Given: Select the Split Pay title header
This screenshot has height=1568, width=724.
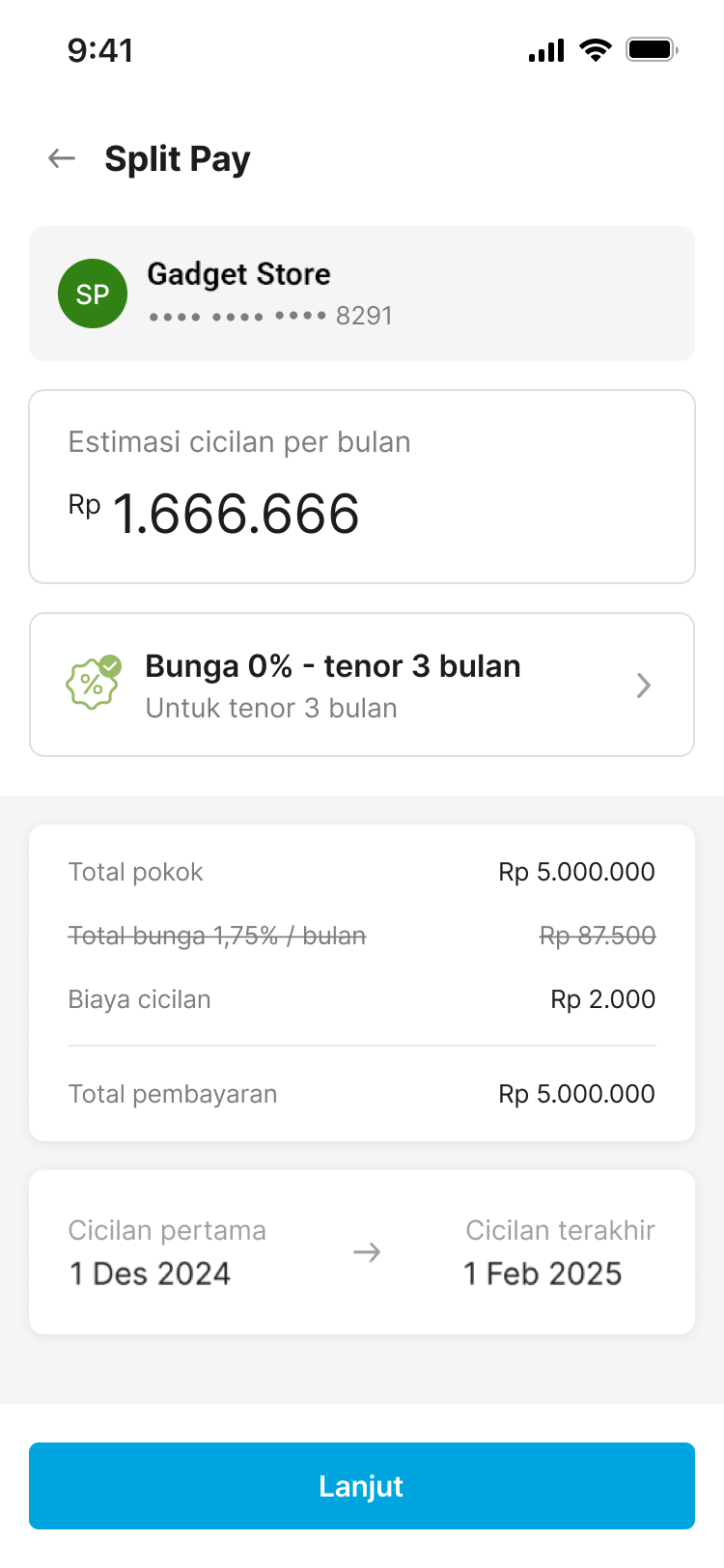Looking at the screenshot, I should pyautogui.click(x=178, y=157).
